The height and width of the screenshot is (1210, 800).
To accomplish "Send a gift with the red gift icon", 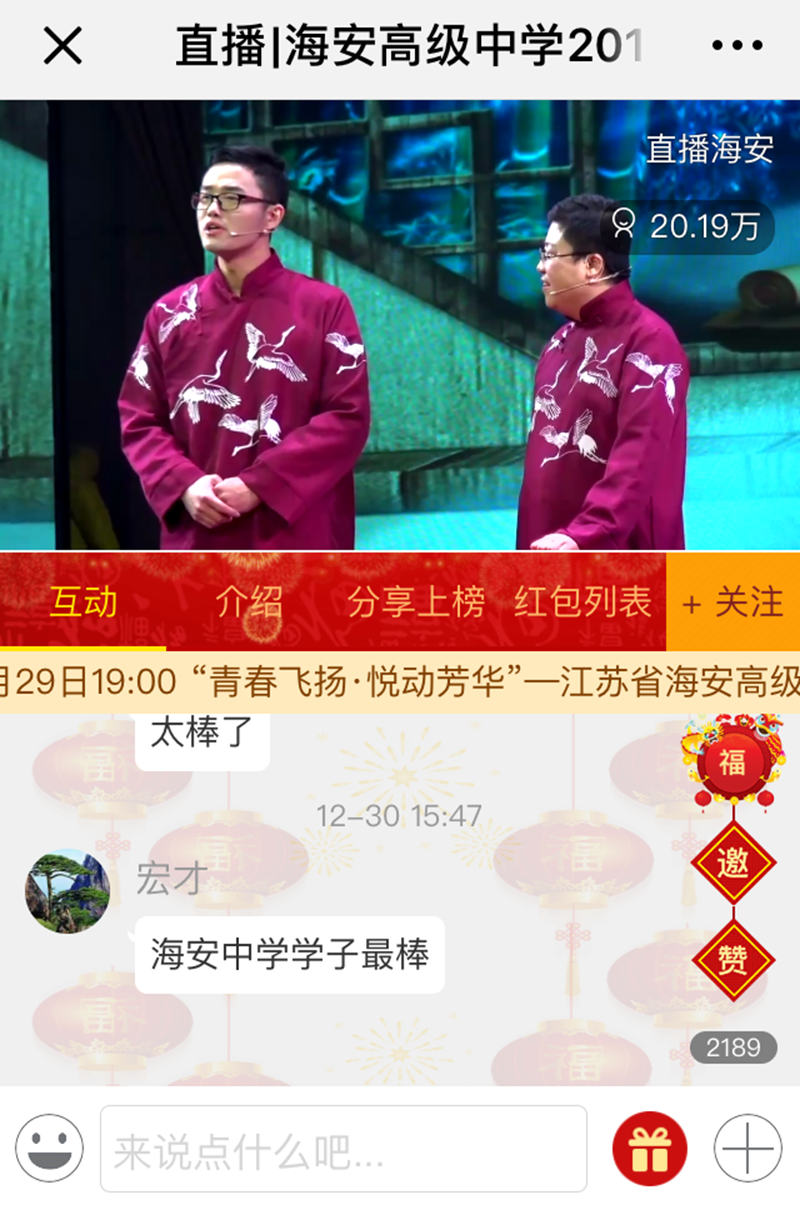I will tap(650, 1148).
